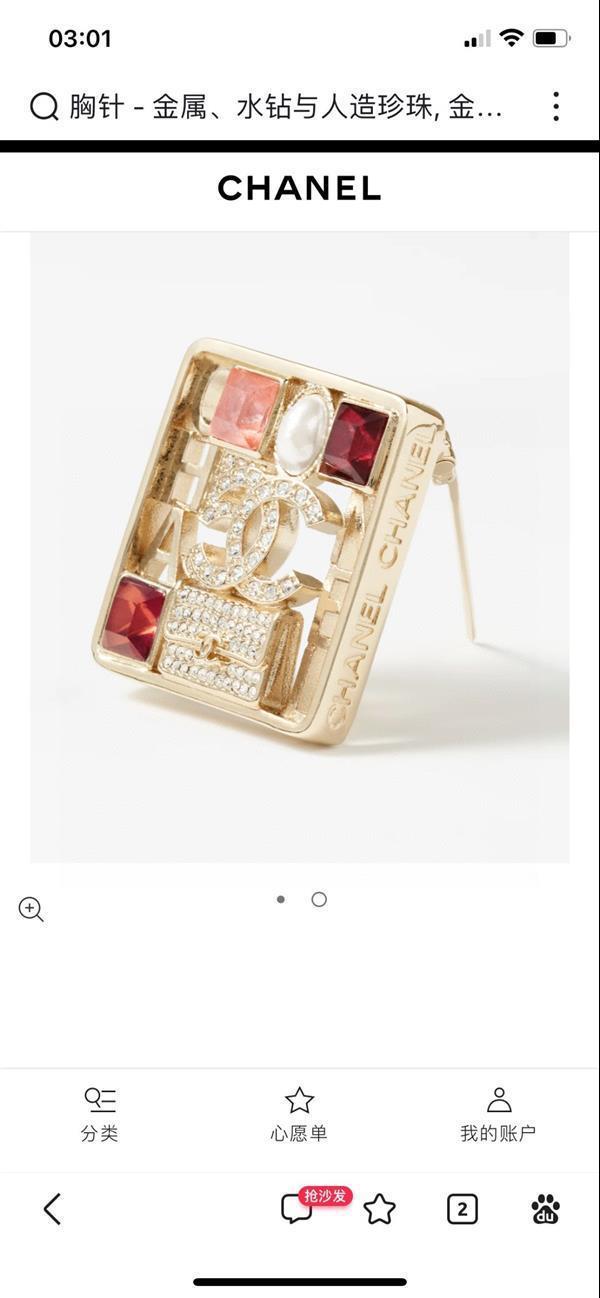Open the 分类 categories tab

coord(100,1114)
